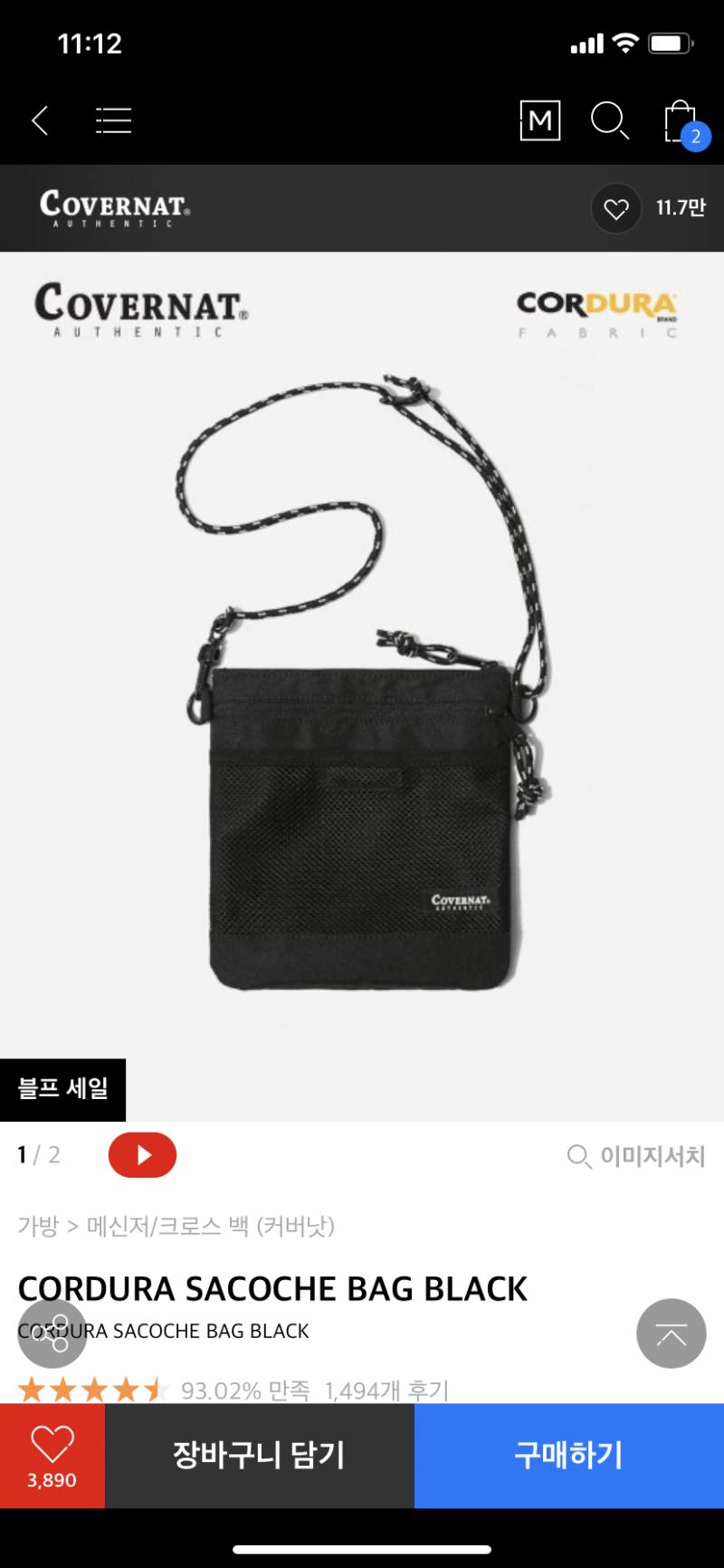Like the Covernat brand with the heart
This screenshot has height=1568, width=724.
pos(616,209)
